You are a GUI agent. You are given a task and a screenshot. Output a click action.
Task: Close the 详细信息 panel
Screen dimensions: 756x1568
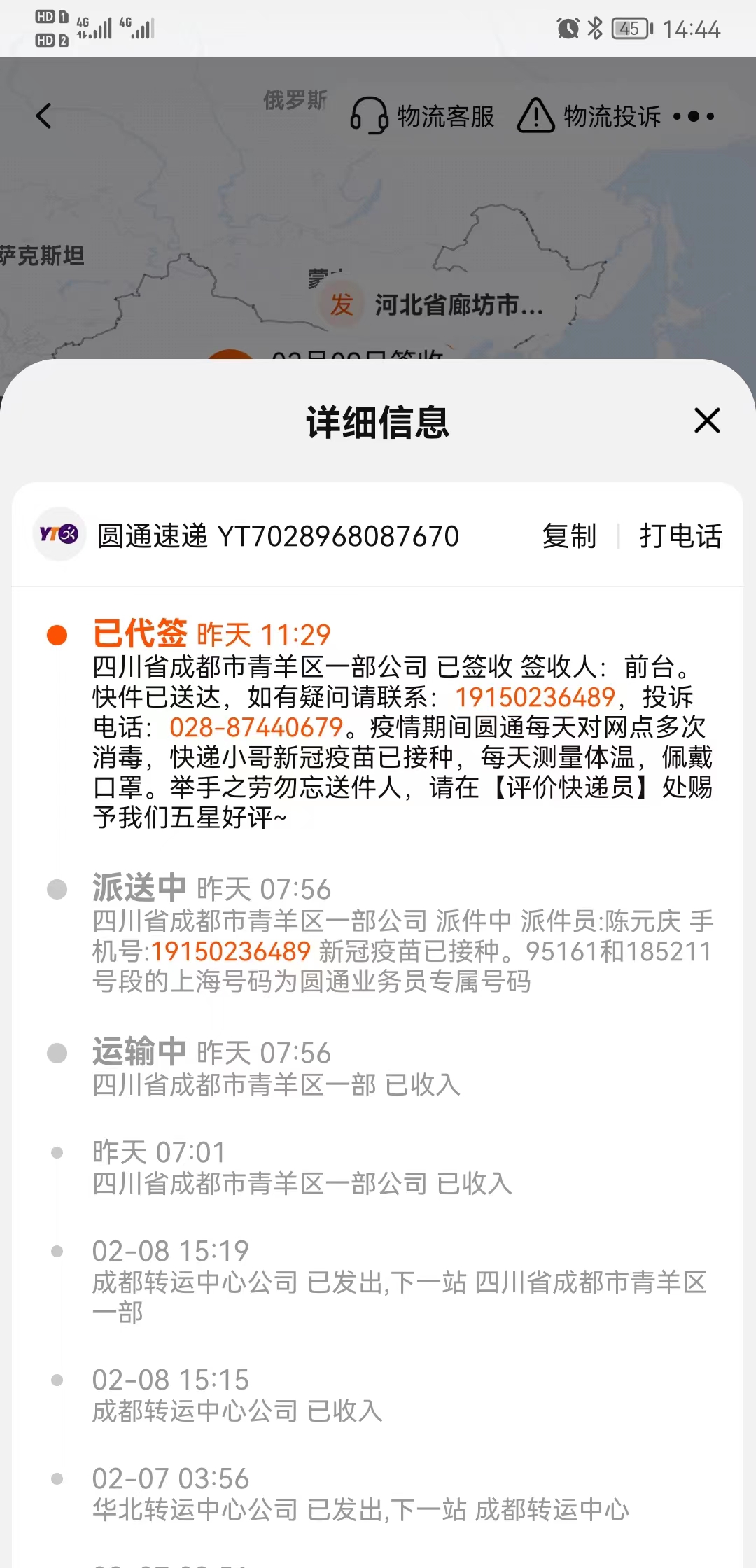(x=707, y=421)
